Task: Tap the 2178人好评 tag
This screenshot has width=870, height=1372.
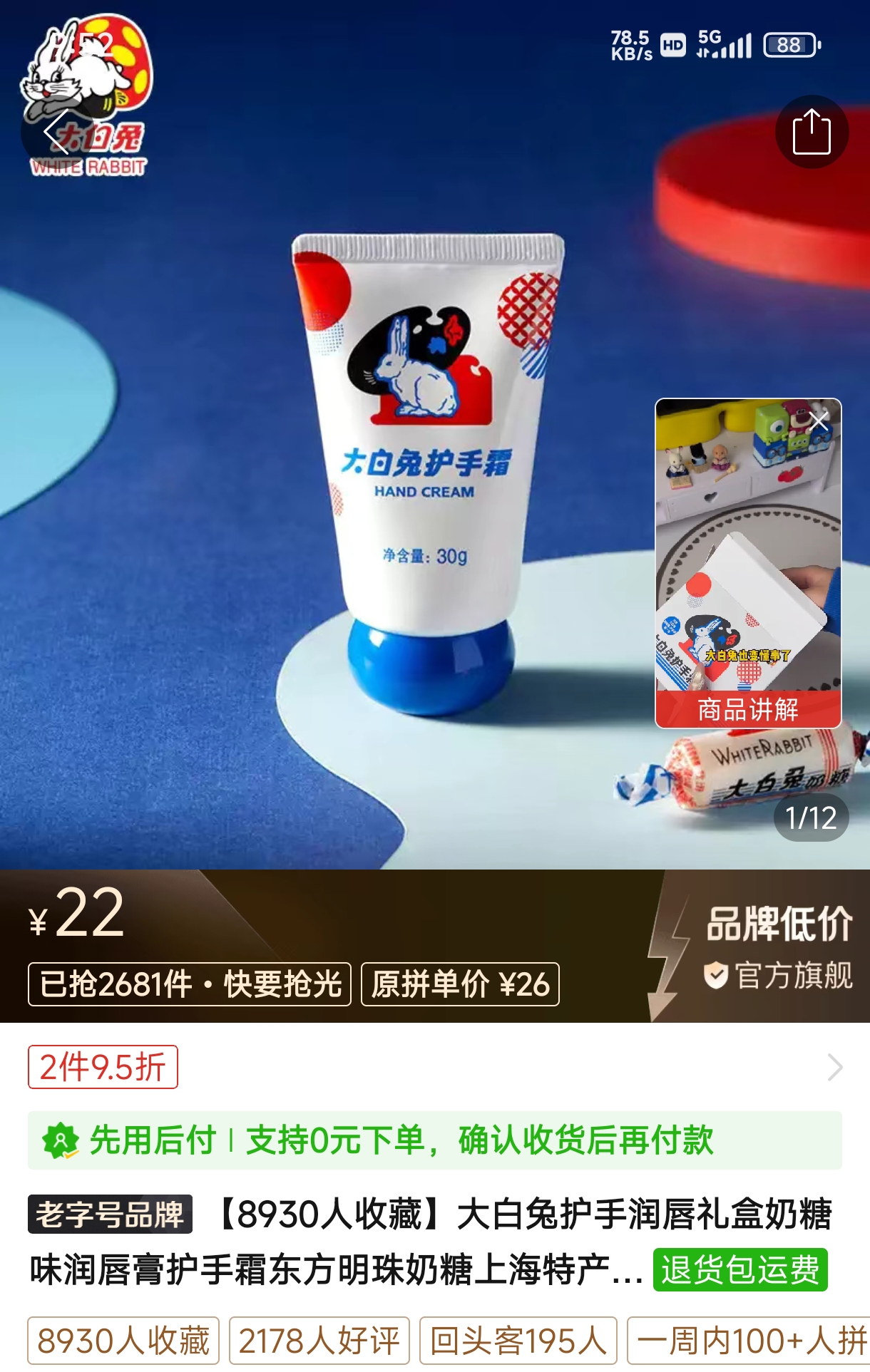Action: pos(319,1341)
